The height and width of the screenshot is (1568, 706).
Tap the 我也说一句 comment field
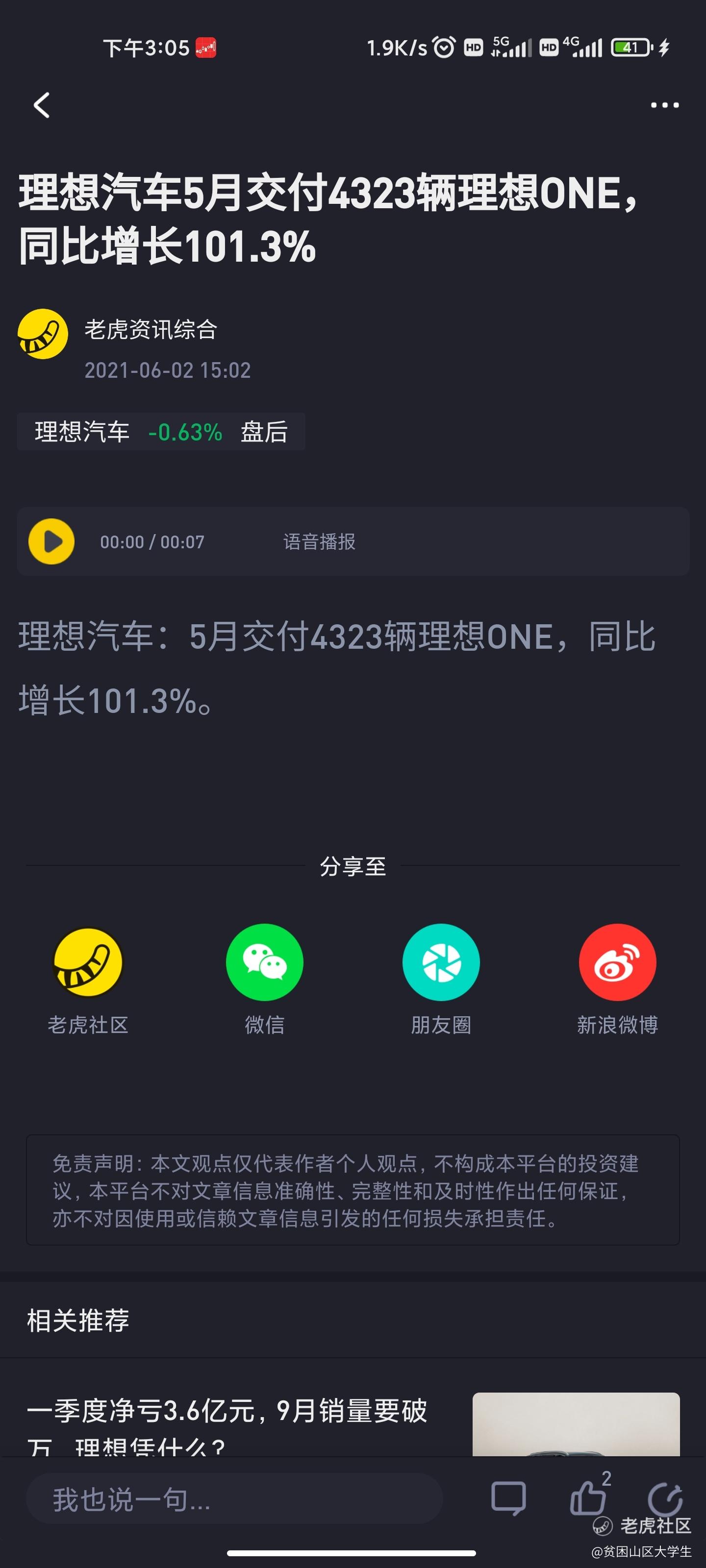click(x=234, y=1499)
